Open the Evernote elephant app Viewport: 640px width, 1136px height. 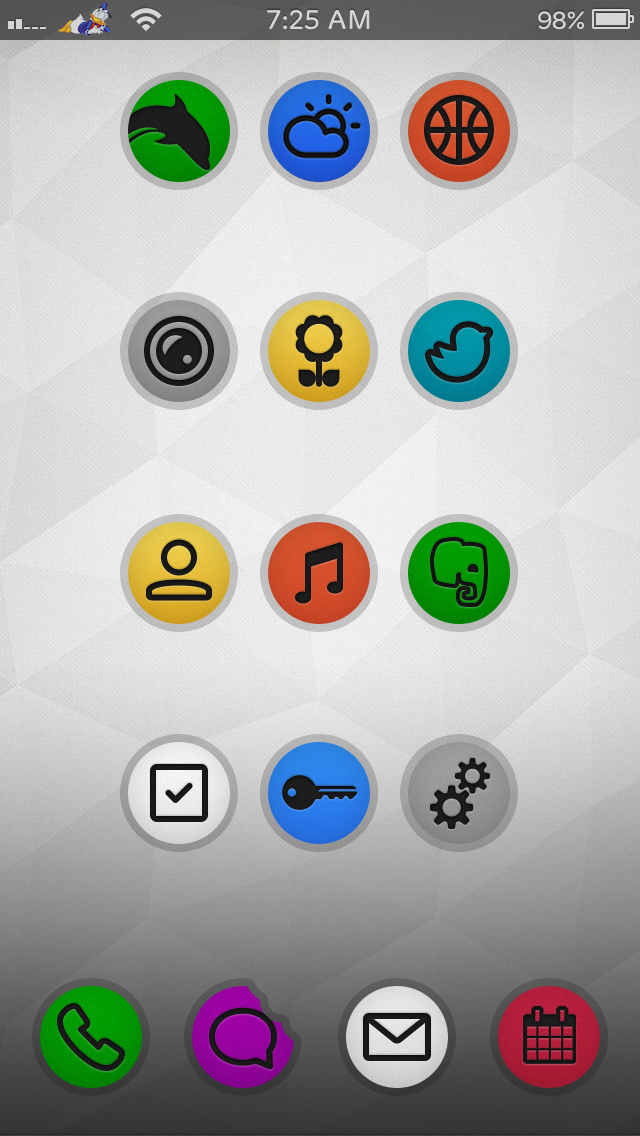coord(459,573)
